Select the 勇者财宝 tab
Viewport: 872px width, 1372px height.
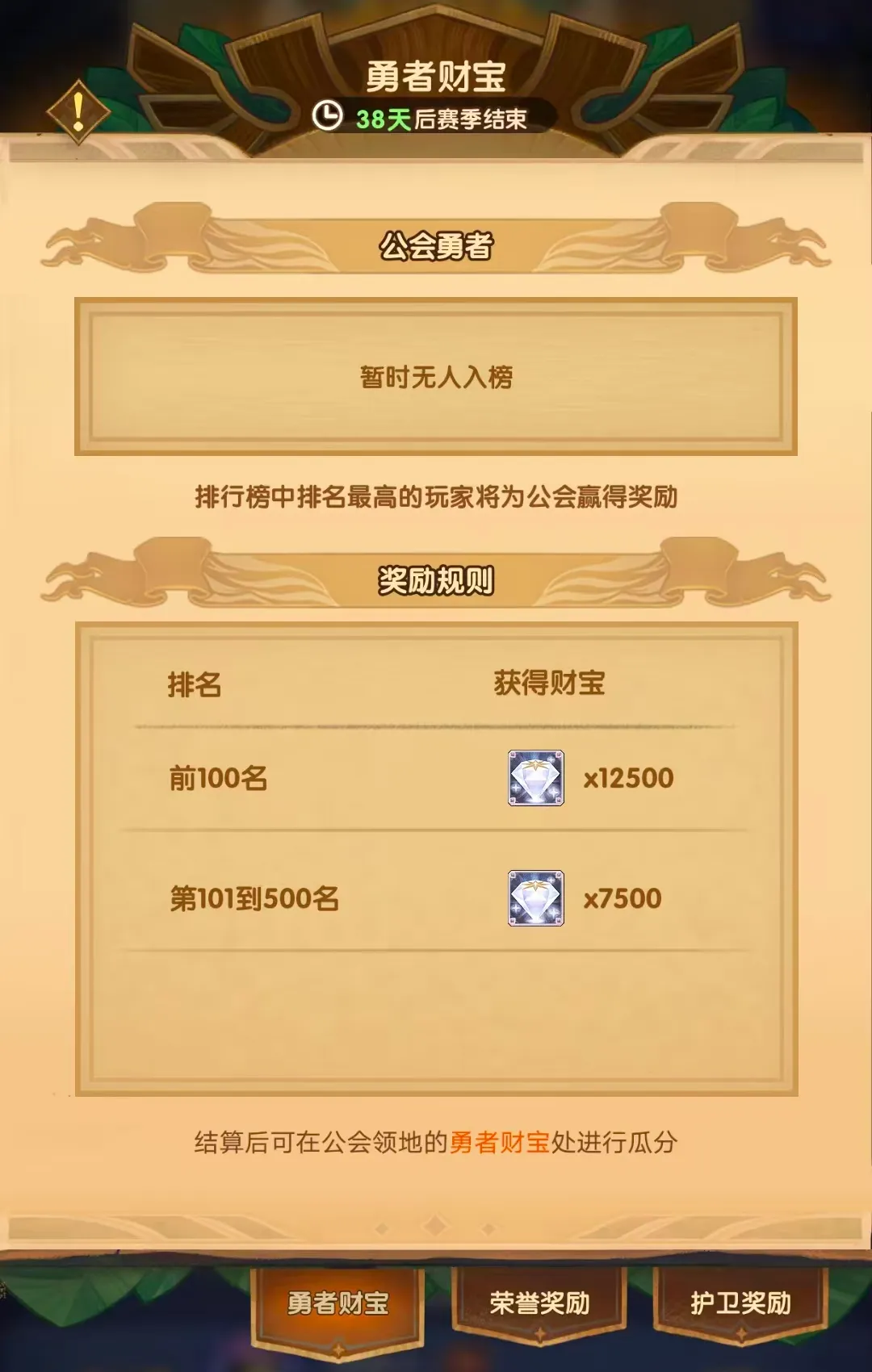pyautogui.click(x=337, y=1303)
